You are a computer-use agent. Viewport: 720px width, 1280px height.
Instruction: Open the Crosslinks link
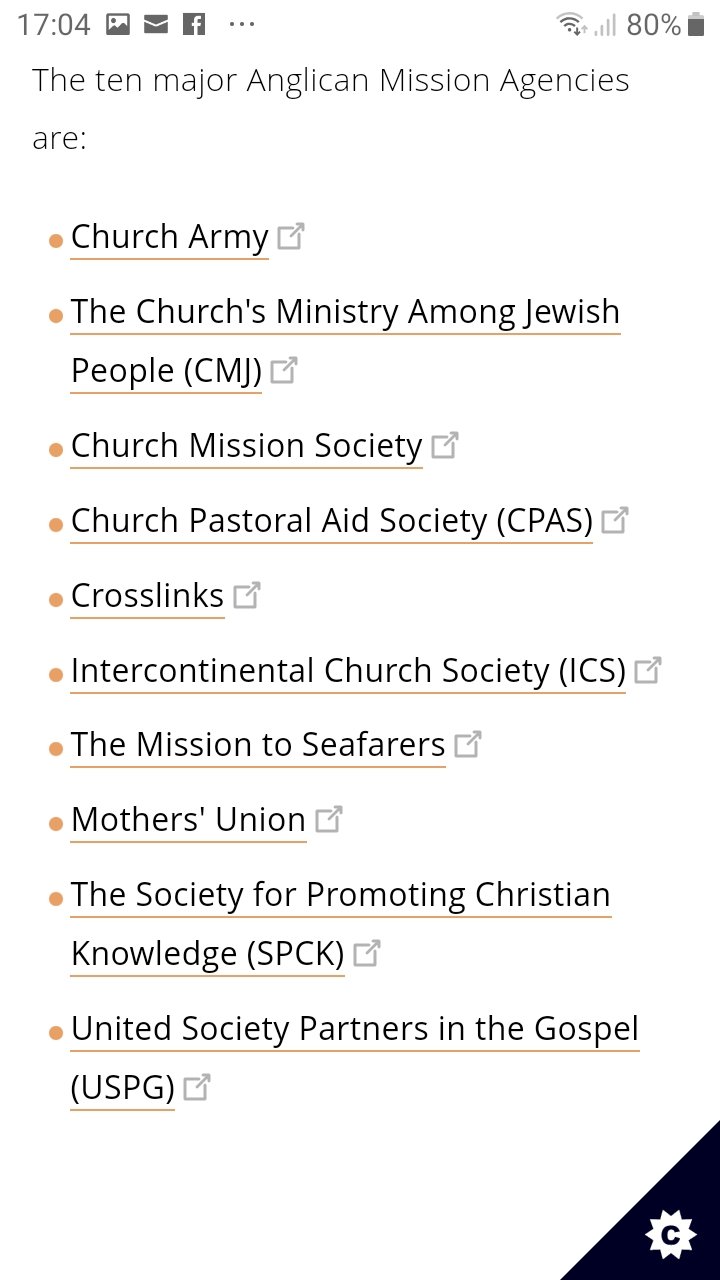pyautogui.click(x=148, y=596)
